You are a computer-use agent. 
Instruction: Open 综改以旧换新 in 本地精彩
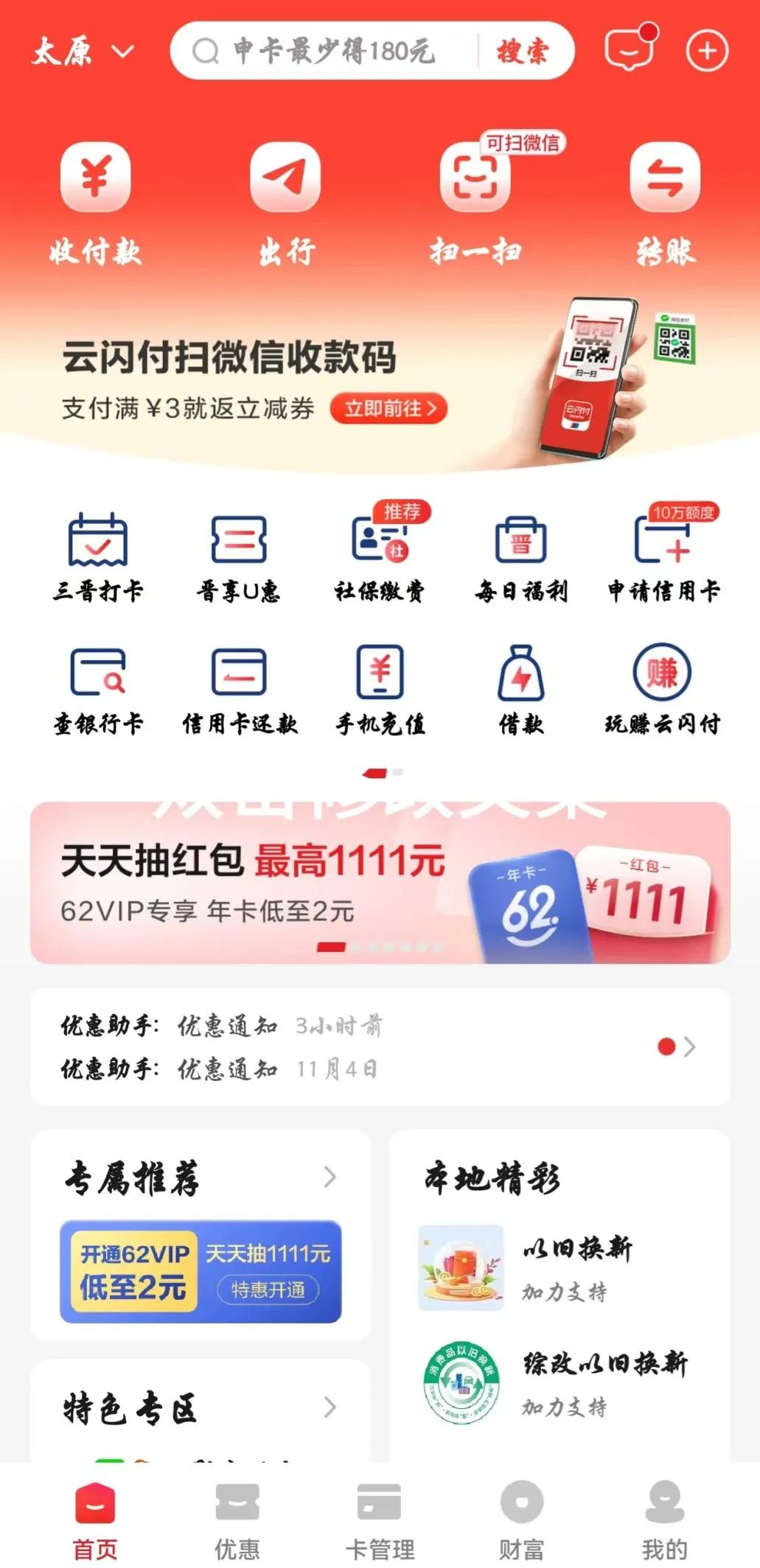coord(560,1383)
